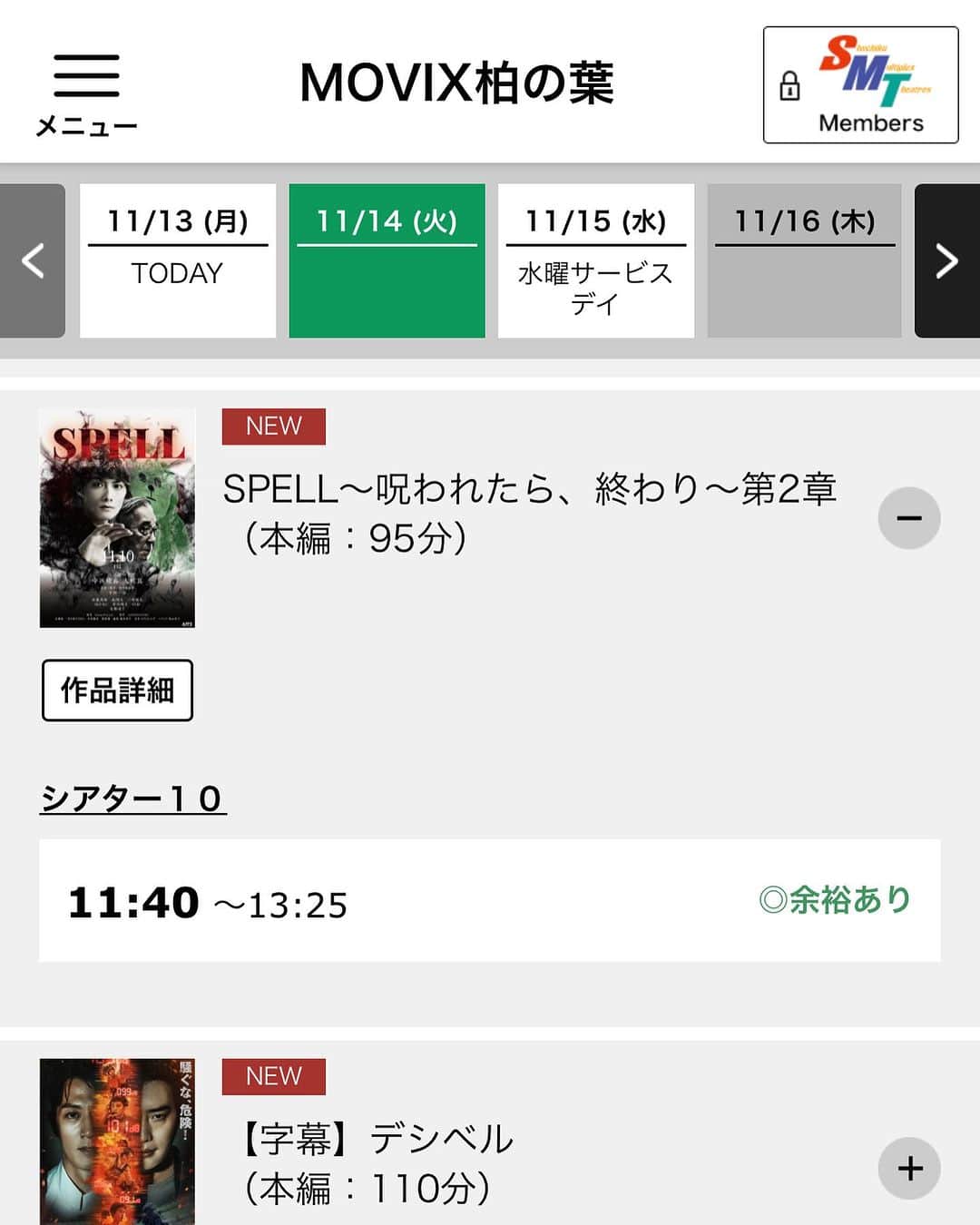This screenshot has height=1225, width=980.
Task: Open SMT Members login
Action: 860,85
